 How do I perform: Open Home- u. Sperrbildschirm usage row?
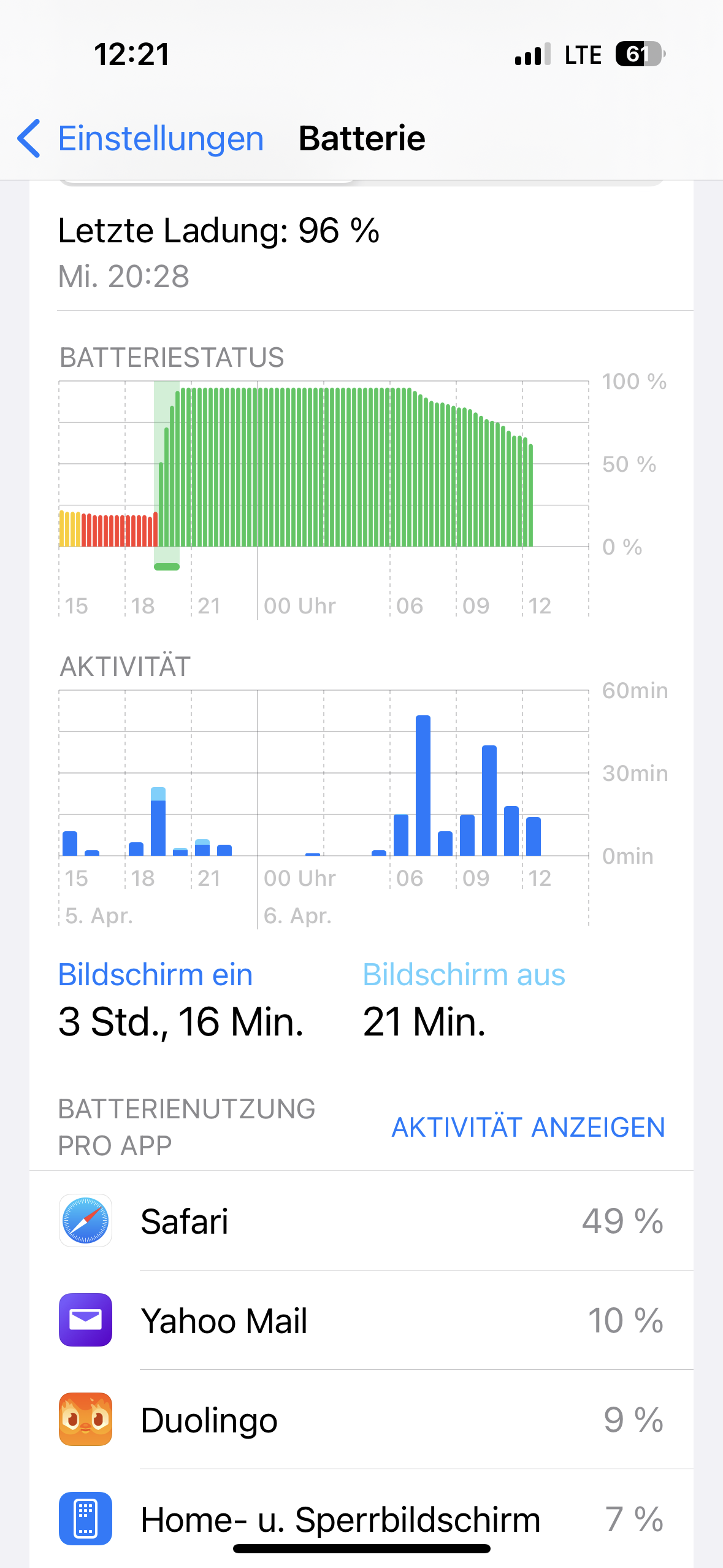(x=361, y=1519)
